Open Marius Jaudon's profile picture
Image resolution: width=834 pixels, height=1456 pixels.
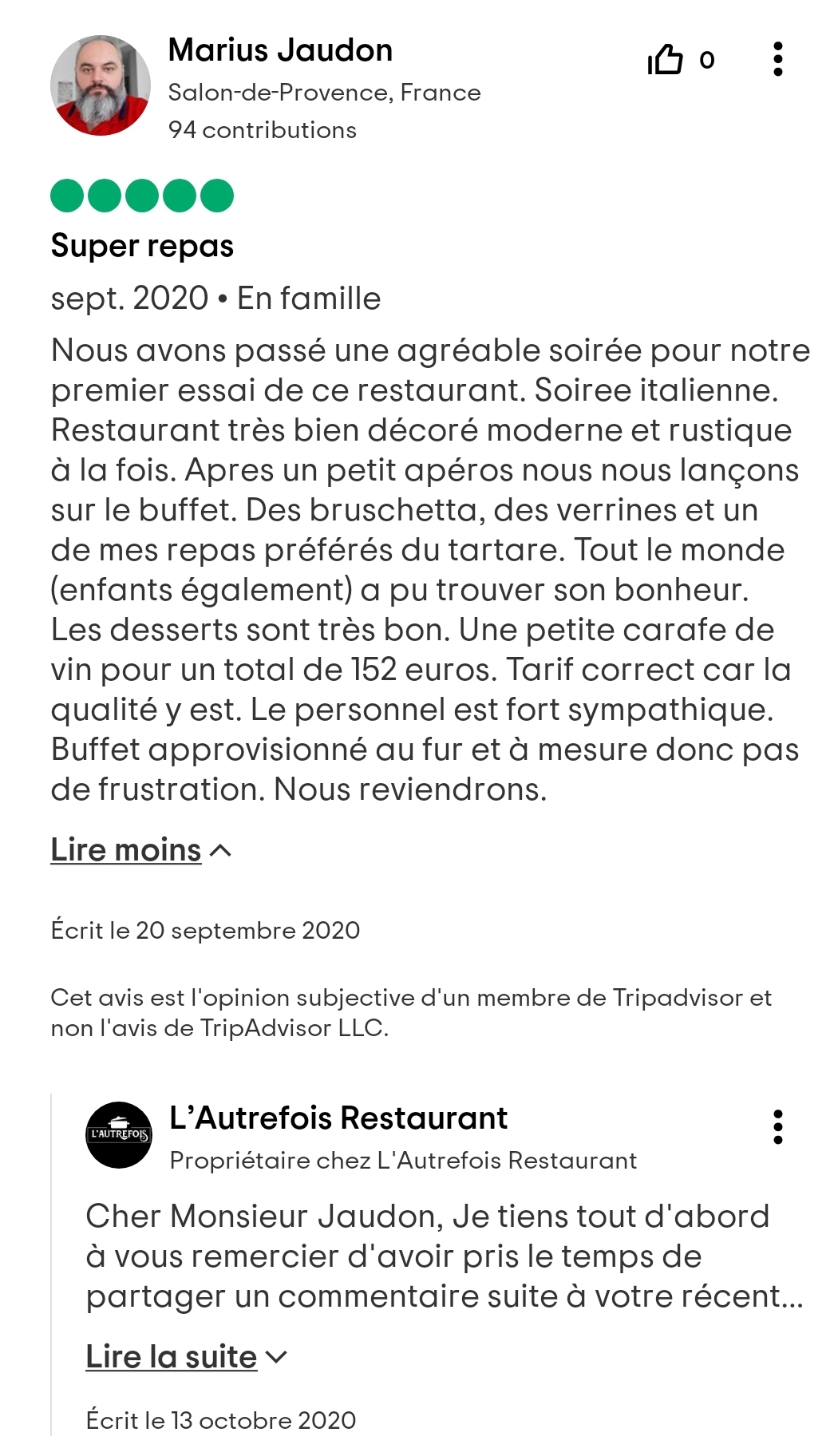tap(101, 85)
